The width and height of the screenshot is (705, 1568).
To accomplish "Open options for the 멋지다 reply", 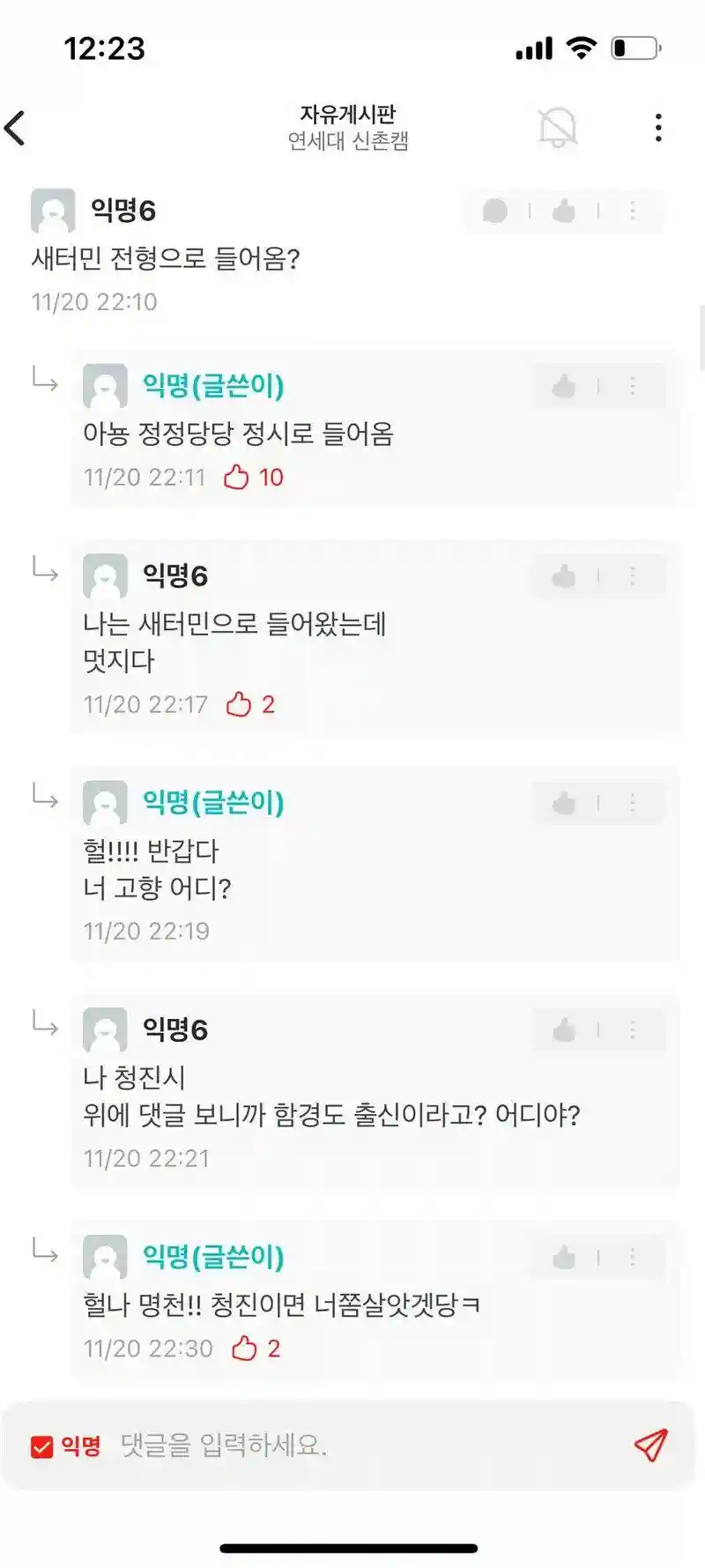I will pos(633,576).
